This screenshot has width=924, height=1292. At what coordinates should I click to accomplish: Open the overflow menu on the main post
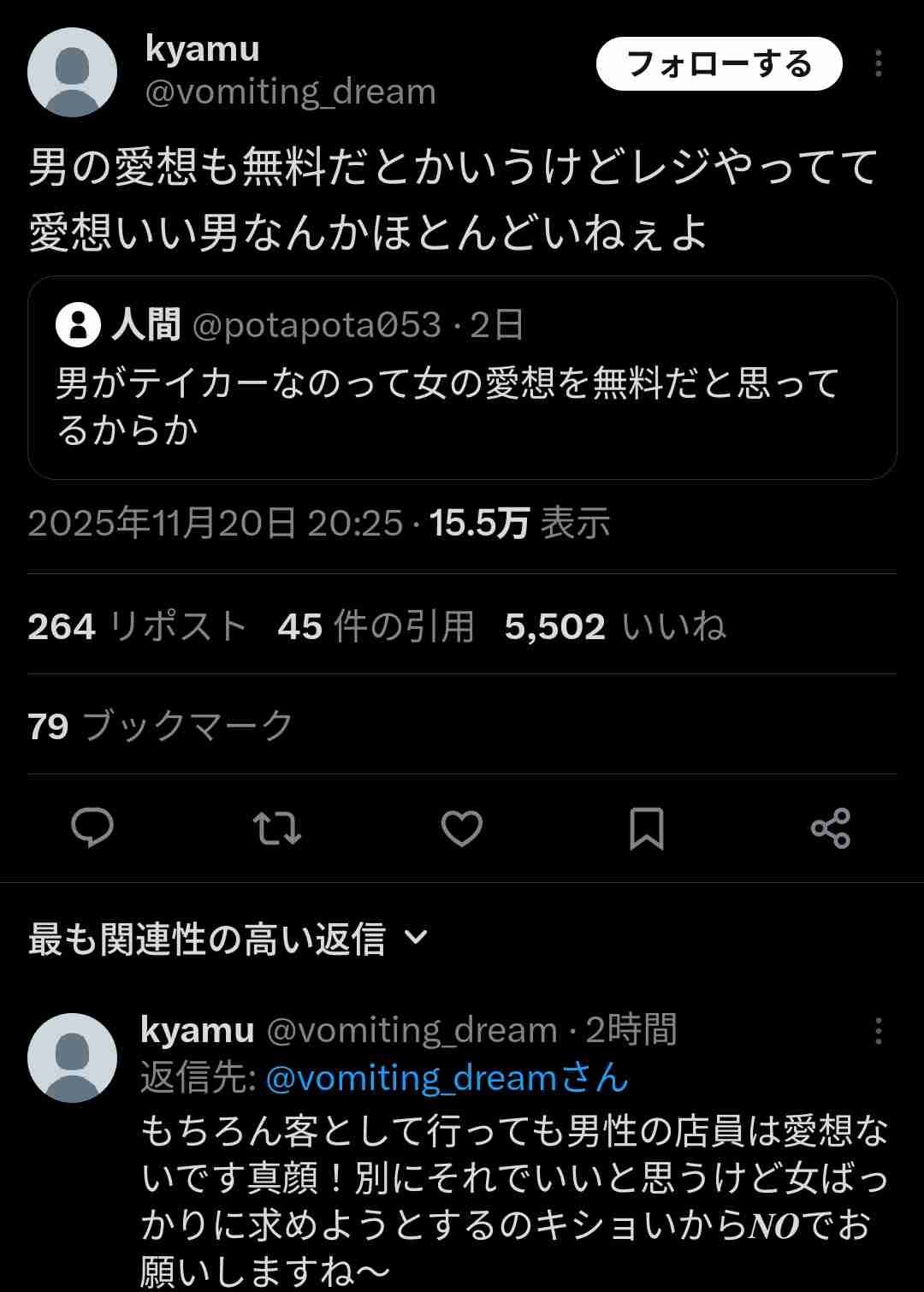coord(878,64)
